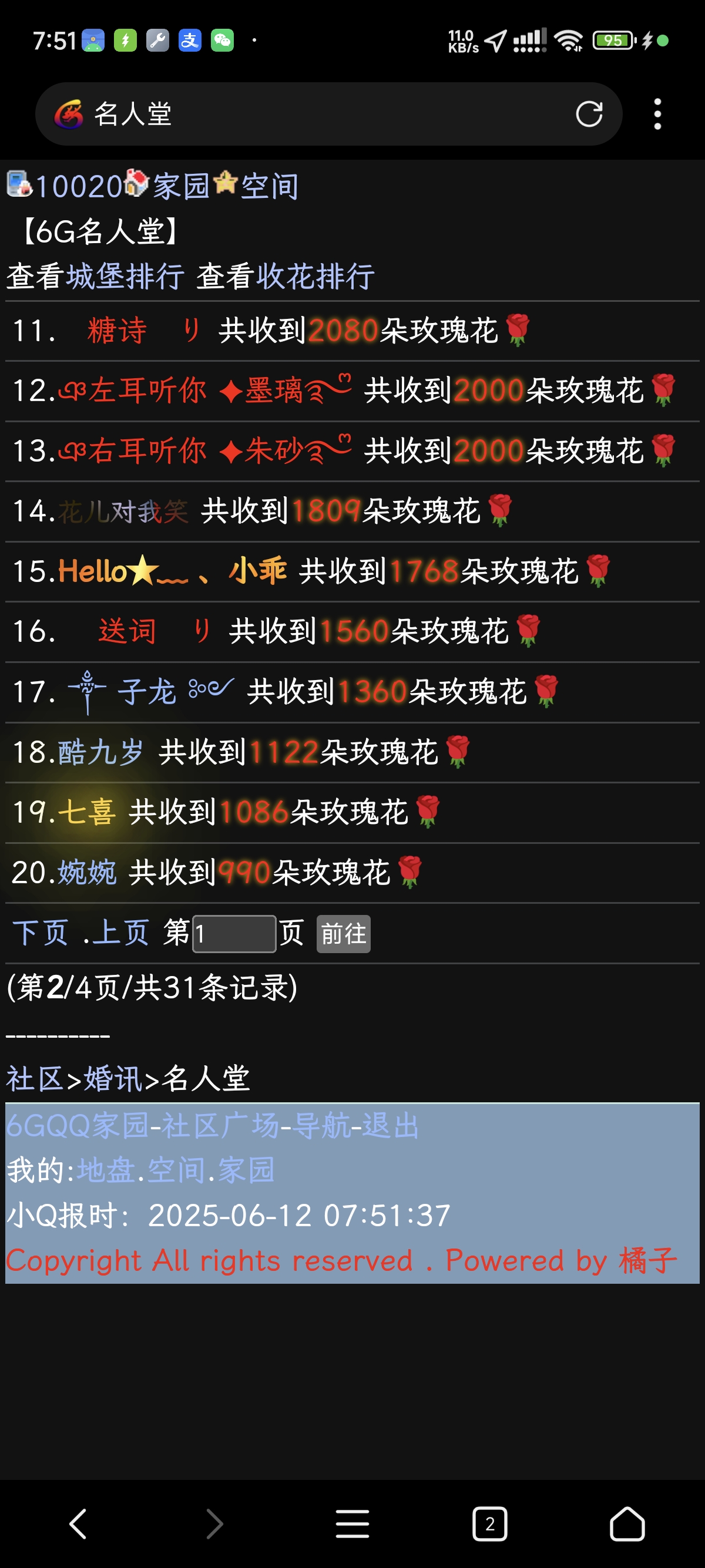Viewport: 705px width, 1568px height.
Task: Open profile of 婉婉
Action: [86, 872]
